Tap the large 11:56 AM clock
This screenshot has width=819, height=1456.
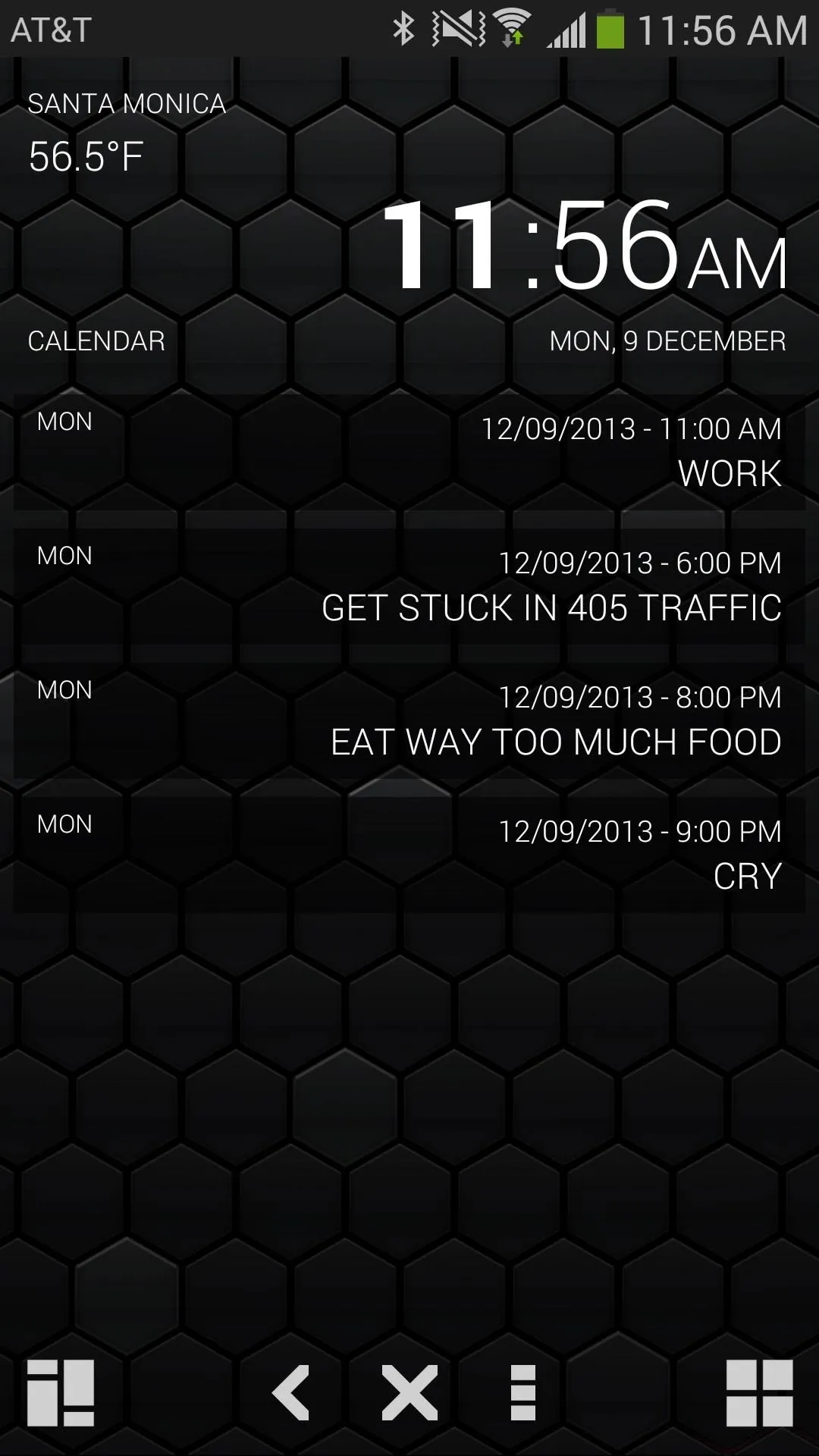[x=585, y=245]
